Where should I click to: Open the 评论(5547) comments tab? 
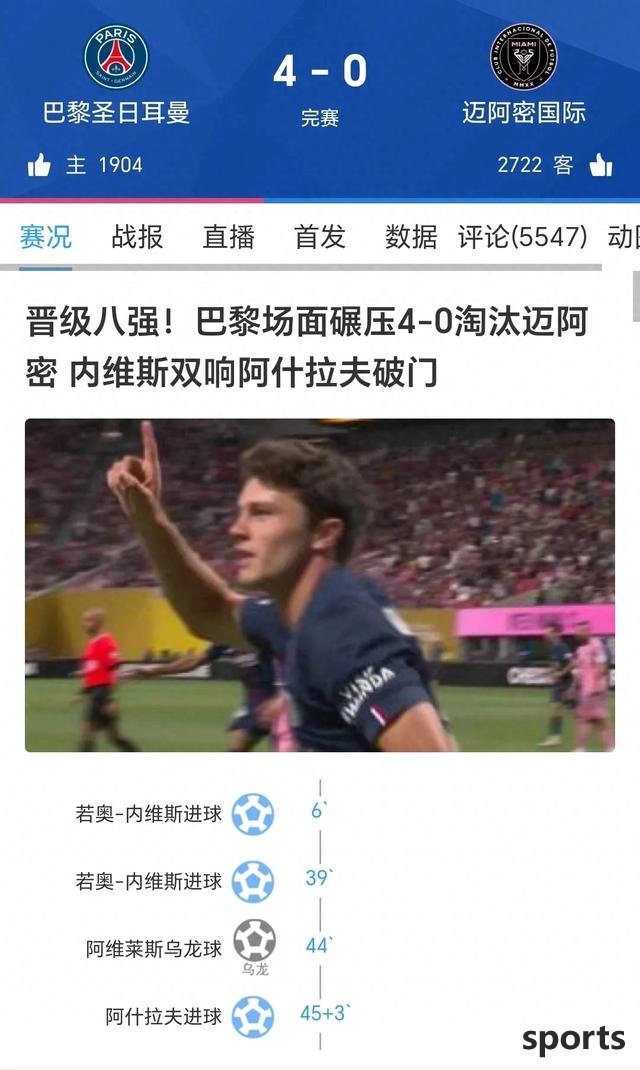coord(522,237)
